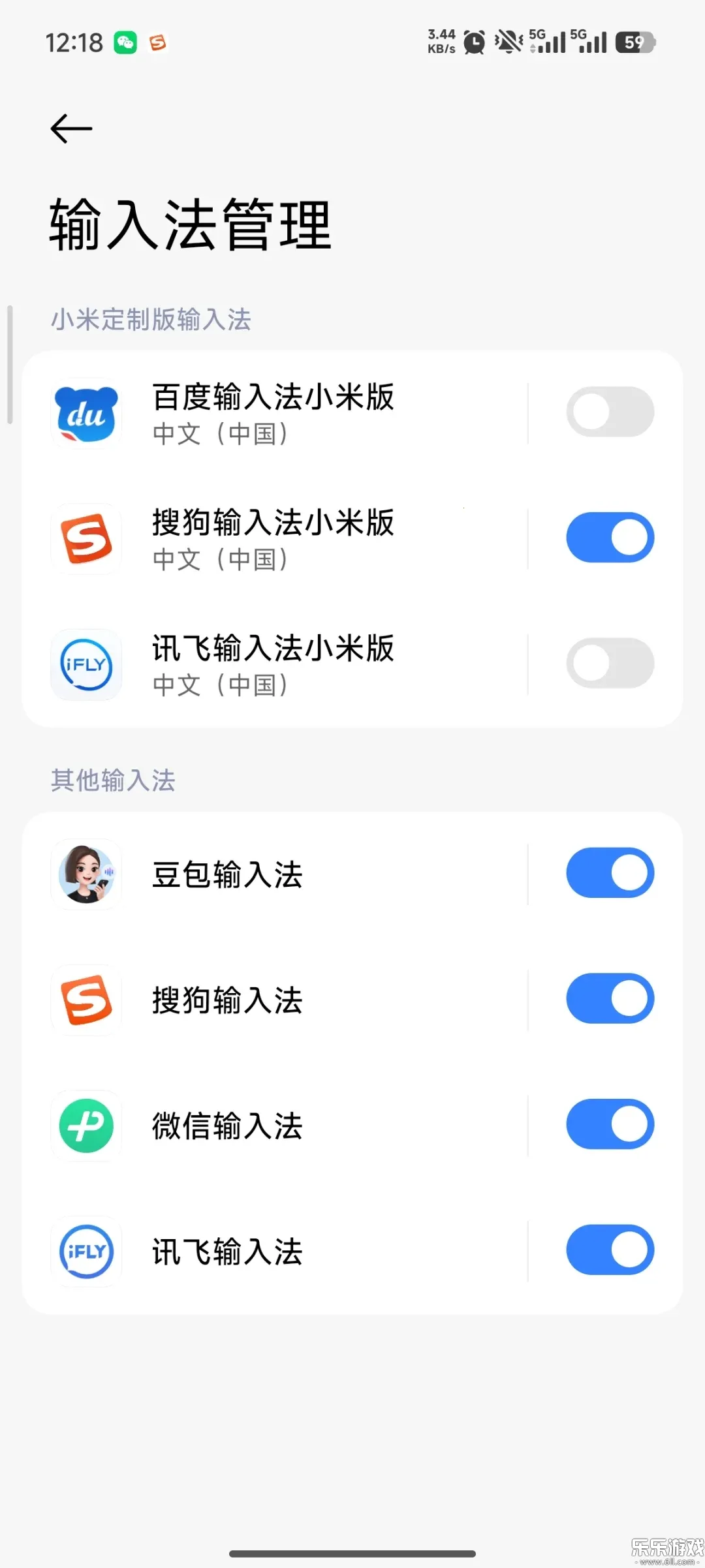Click the orange 搜狗输入法 S icon
The width and height of the screenshot is (705, 1568).
tap(86, 999)
